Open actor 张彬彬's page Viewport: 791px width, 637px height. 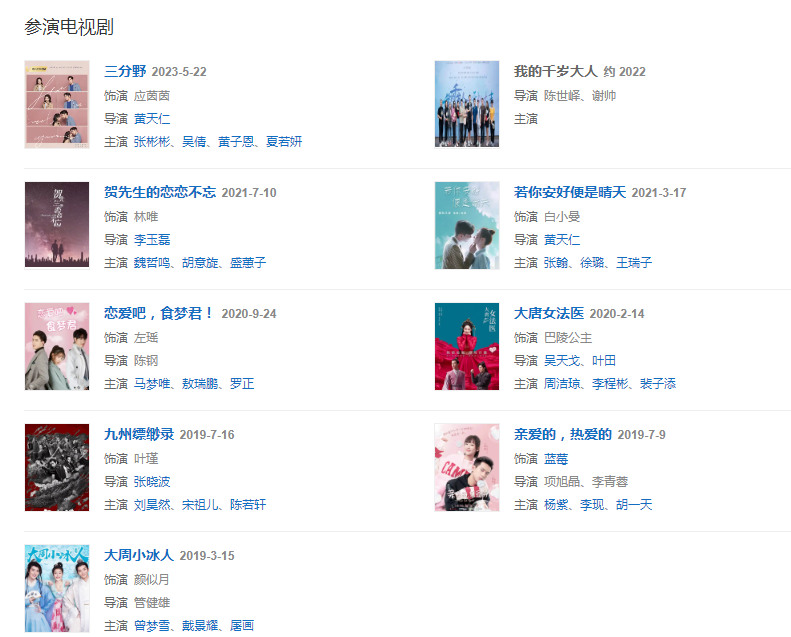click(x=152, y=142)
